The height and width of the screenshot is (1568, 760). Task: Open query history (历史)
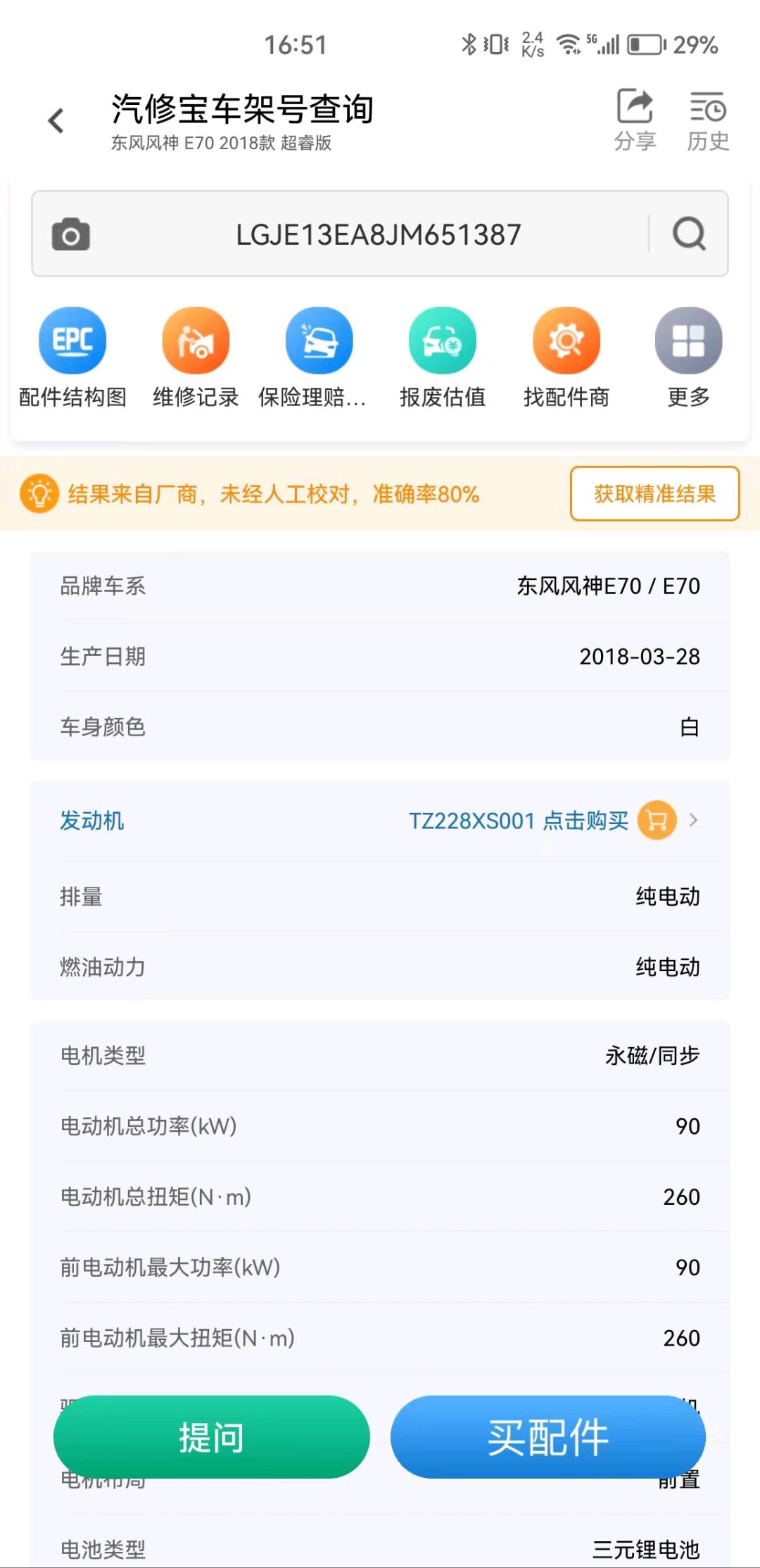[707, 120]
